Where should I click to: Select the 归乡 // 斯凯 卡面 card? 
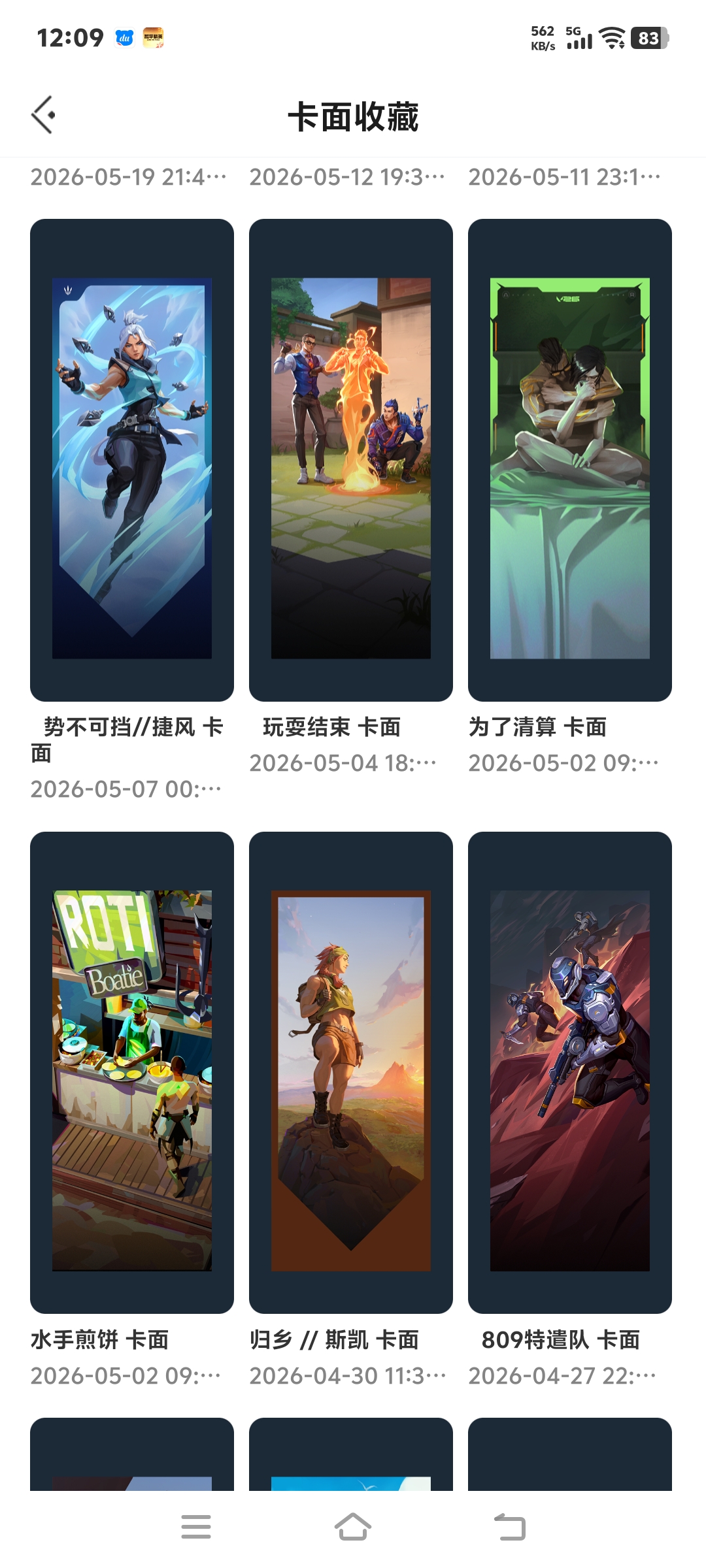click(x=351, y=1072)
